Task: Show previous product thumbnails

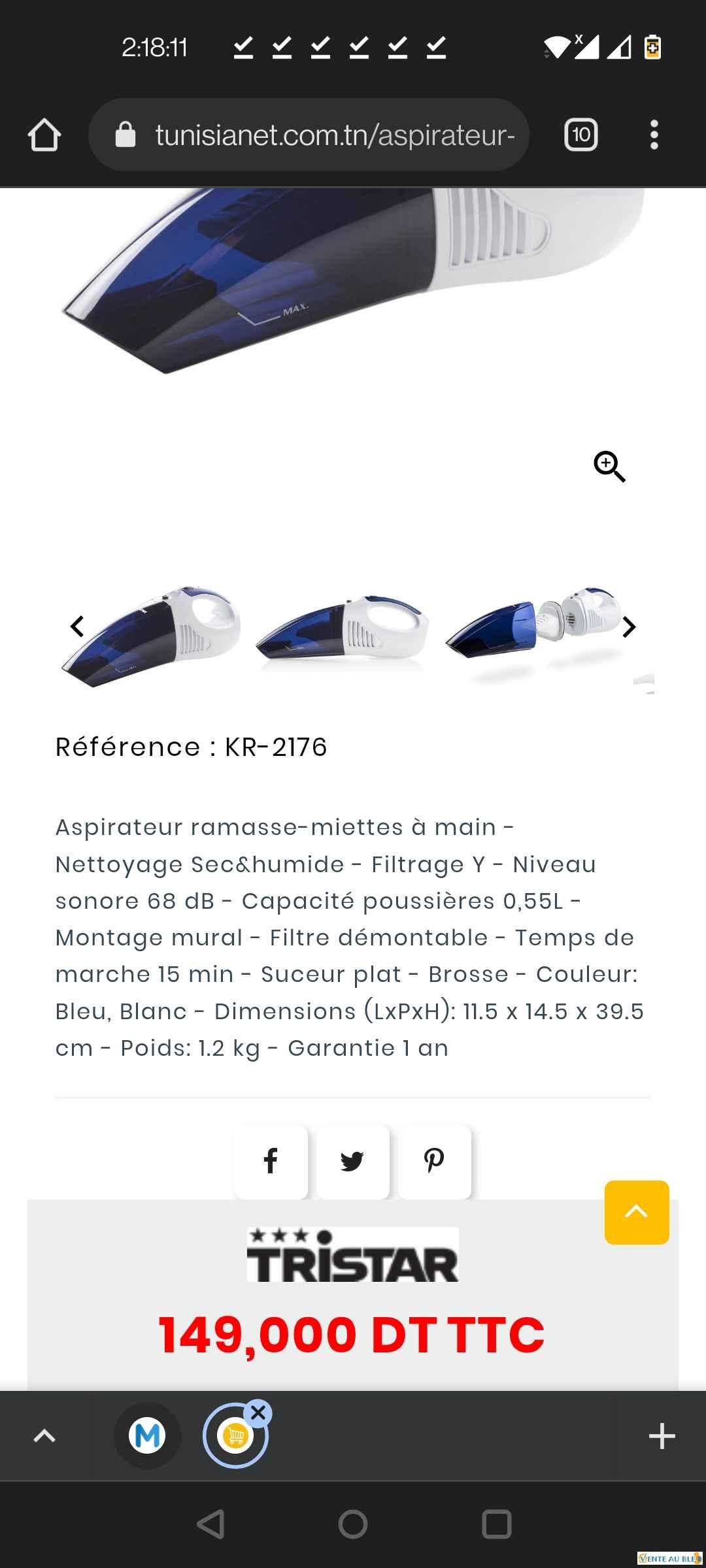Action: click(x=77, y=627)
